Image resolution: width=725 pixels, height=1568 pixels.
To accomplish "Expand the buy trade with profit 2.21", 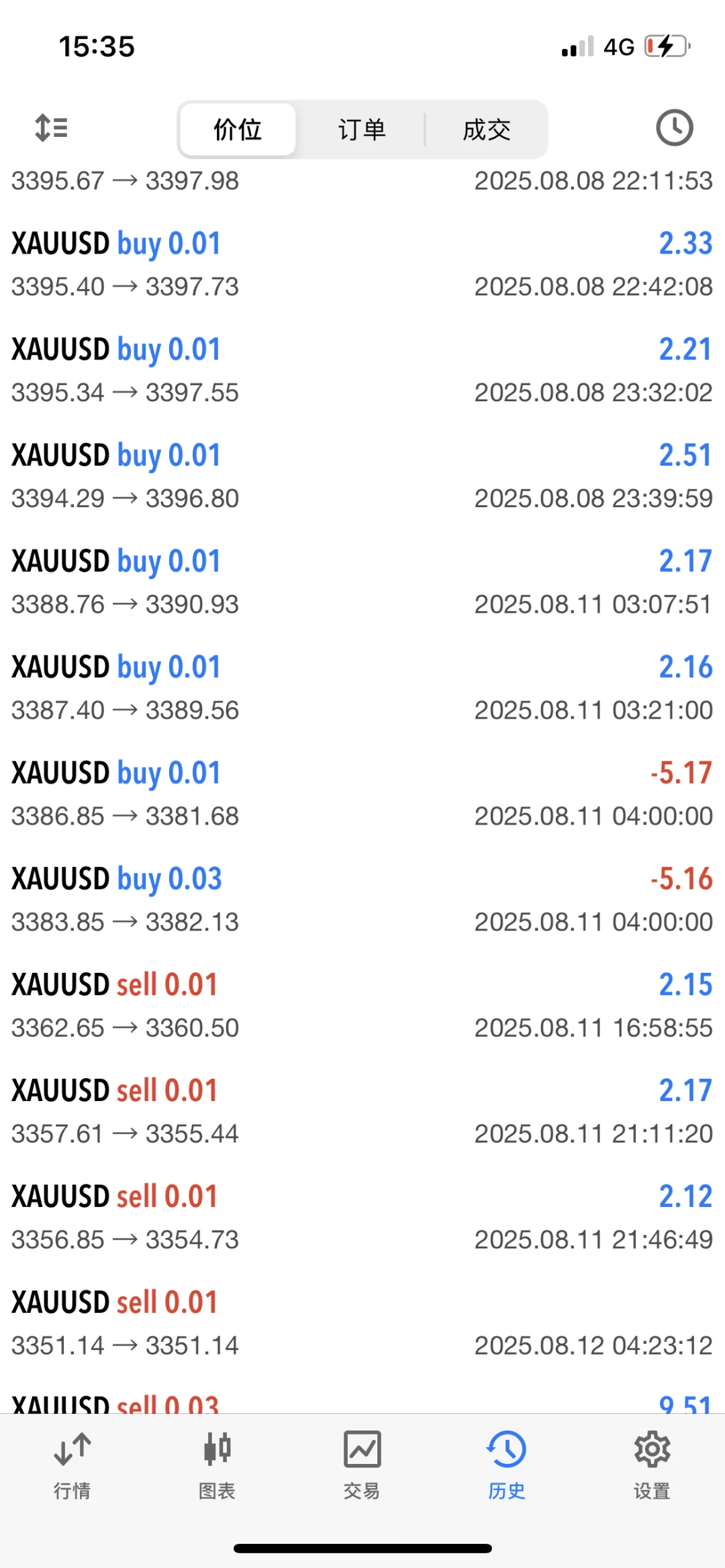I will click(x=362, y=370).
